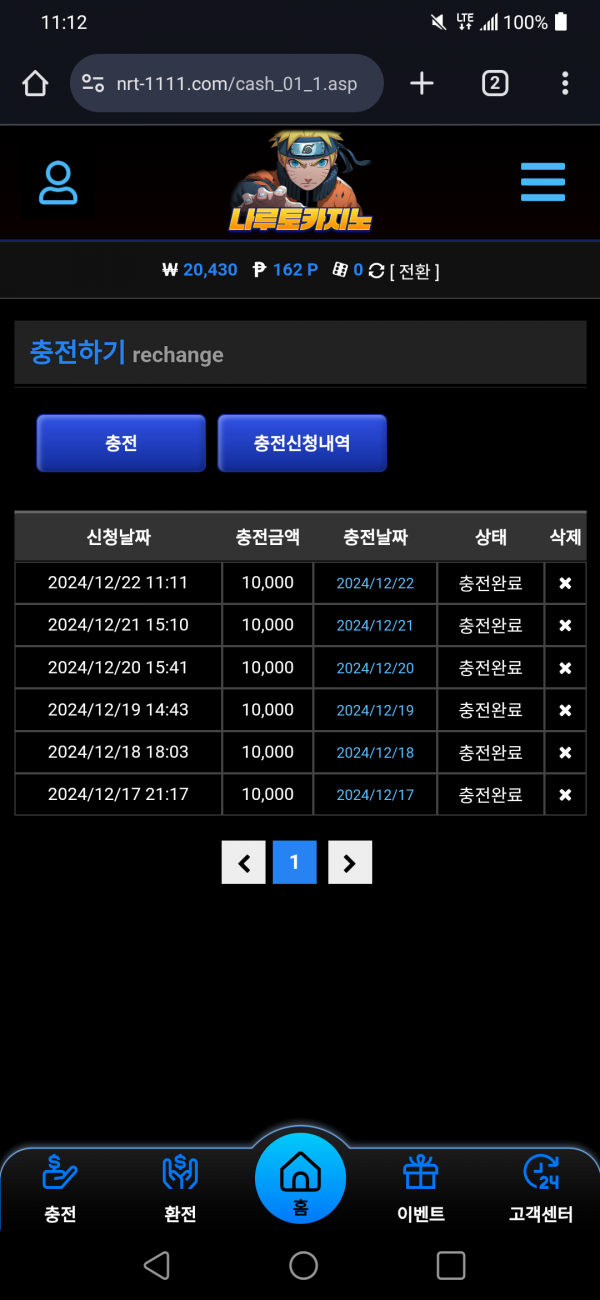Open the user profile icon
The image size is (600, 1300).
click(x=58, y=182)
